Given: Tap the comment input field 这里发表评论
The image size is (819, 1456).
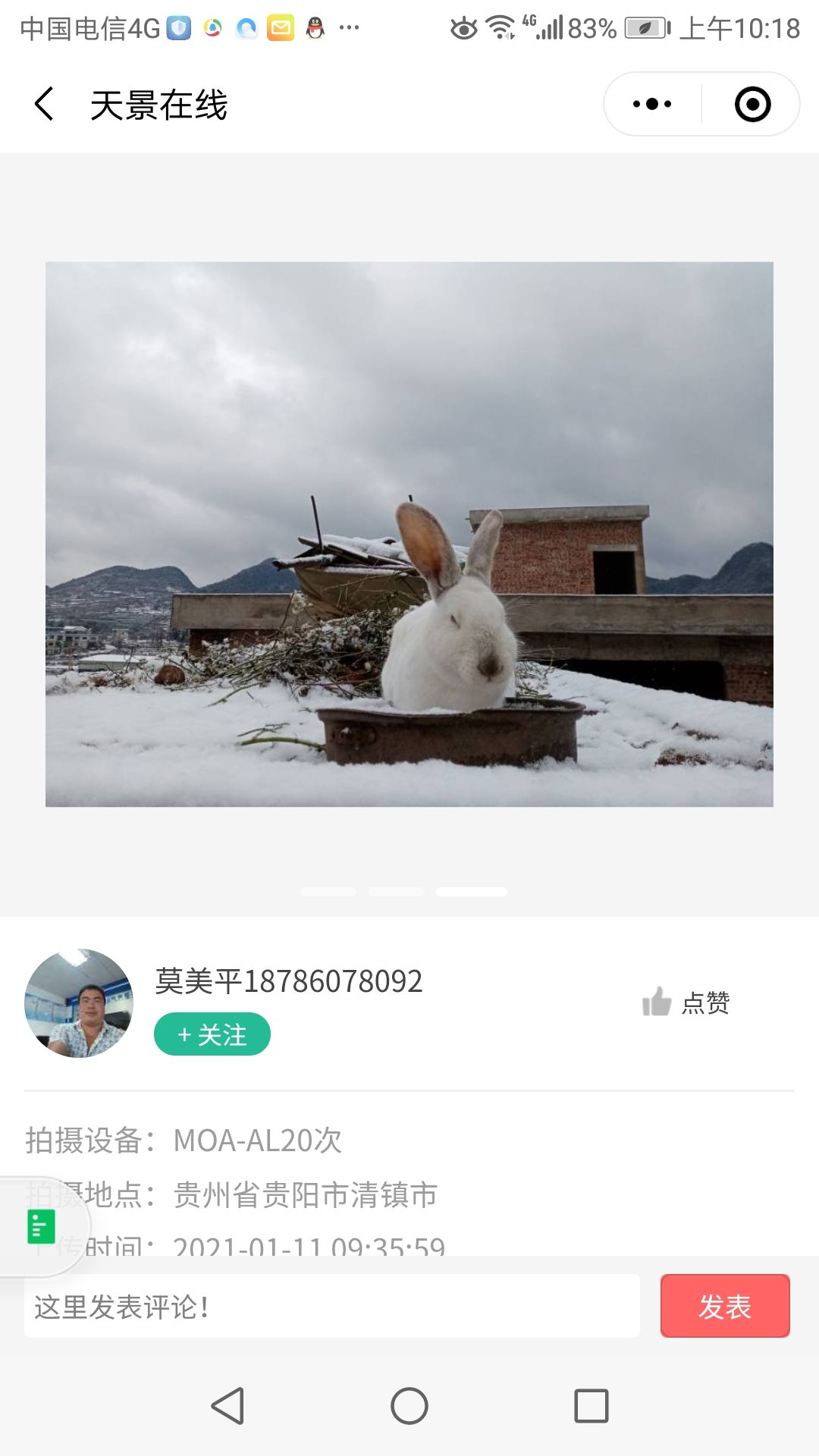Looking at the screenshot, I should pos(331,1306).
